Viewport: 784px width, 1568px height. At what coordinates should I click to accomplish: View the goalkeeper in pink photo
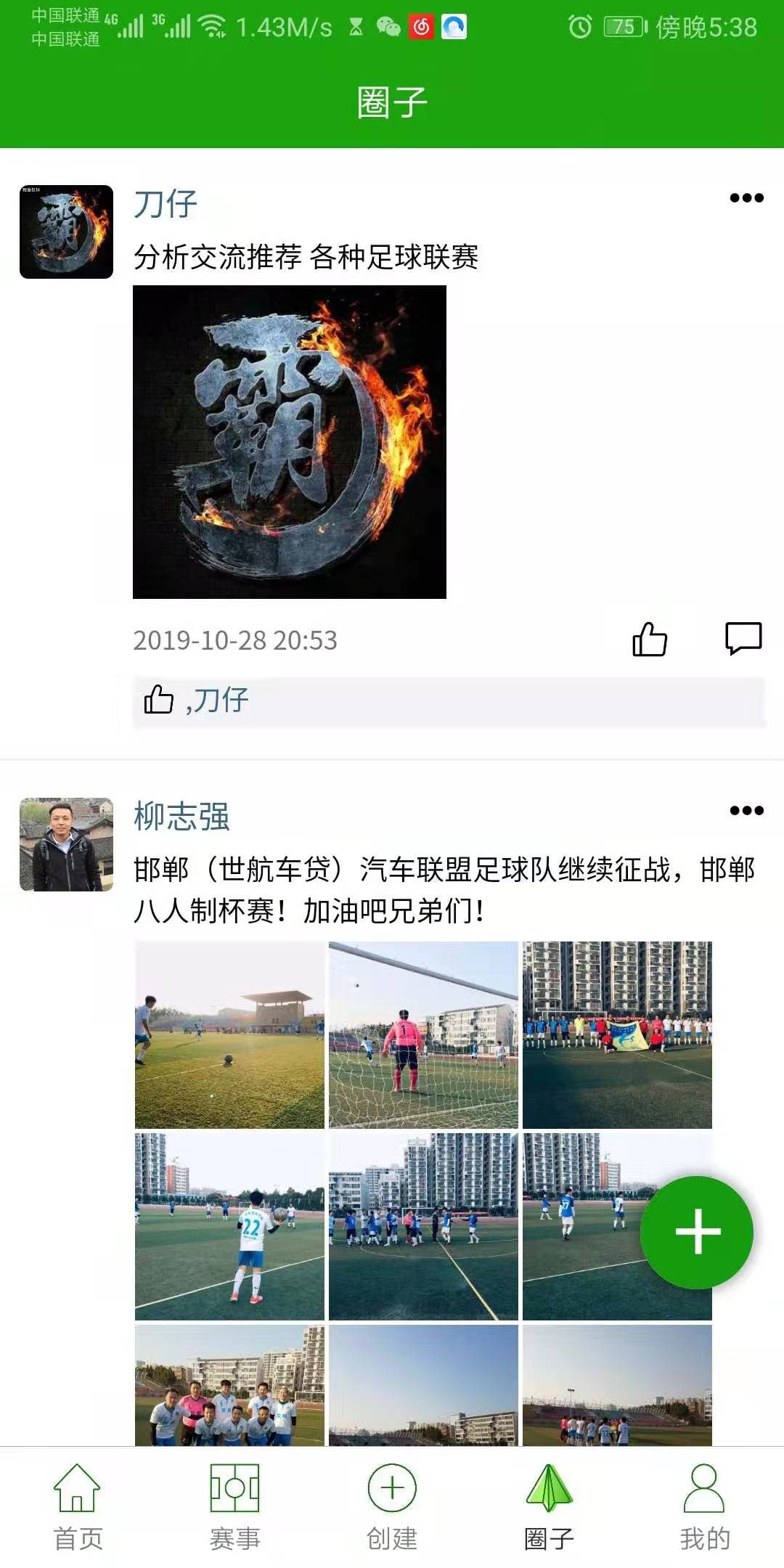pyautogui.click(x=423, y=1034)
